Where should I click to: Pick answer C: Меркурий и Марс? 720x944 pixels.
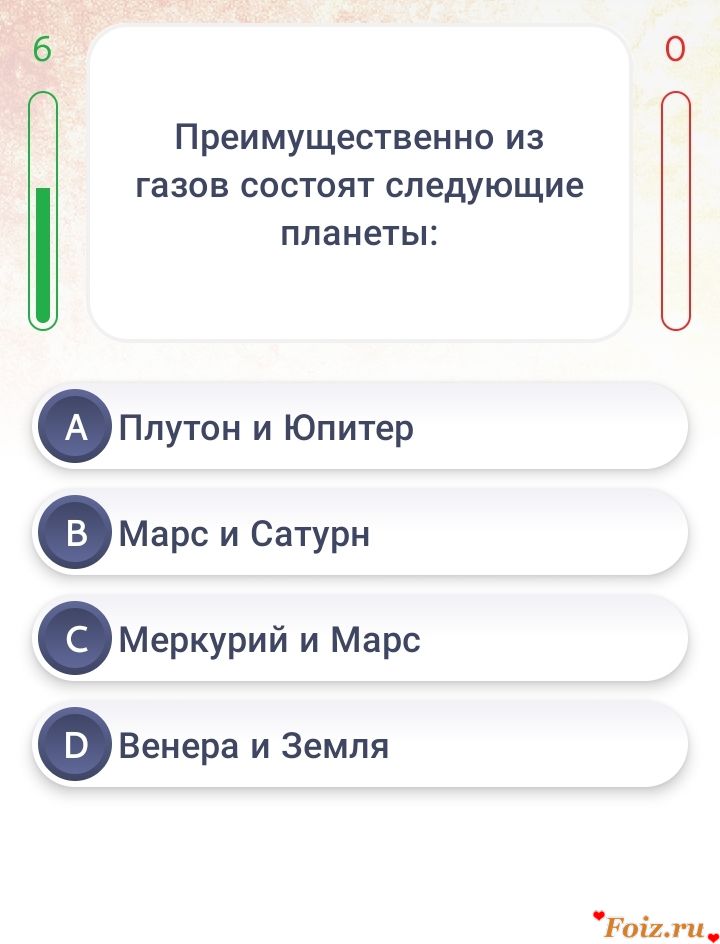pyautogui.click(x=360, y=640)
